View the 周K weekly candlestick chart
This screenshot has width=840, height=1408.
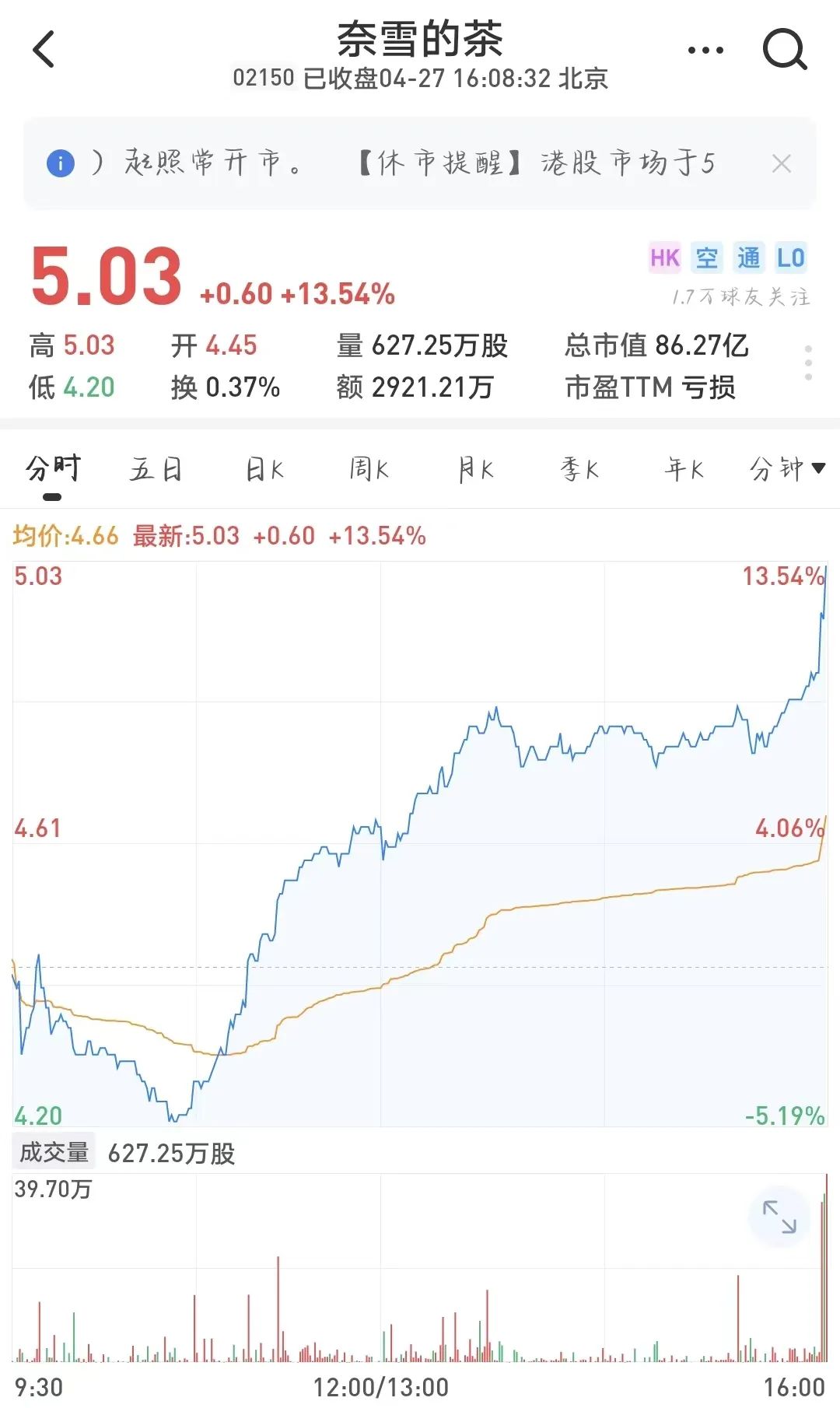pos(369,469)
